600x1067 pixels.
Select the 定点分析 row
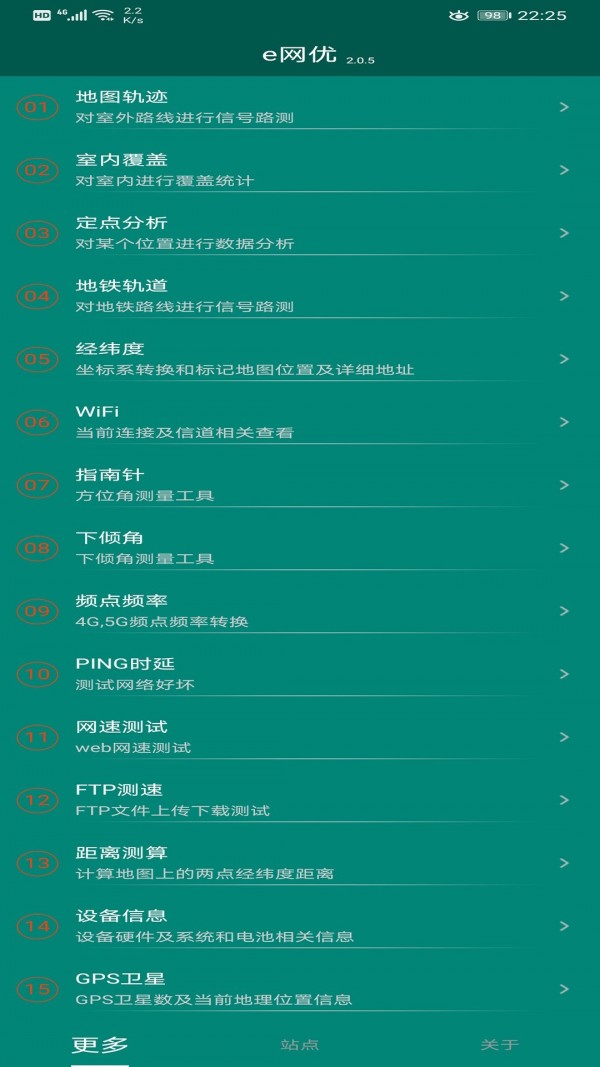pos(300,233)
